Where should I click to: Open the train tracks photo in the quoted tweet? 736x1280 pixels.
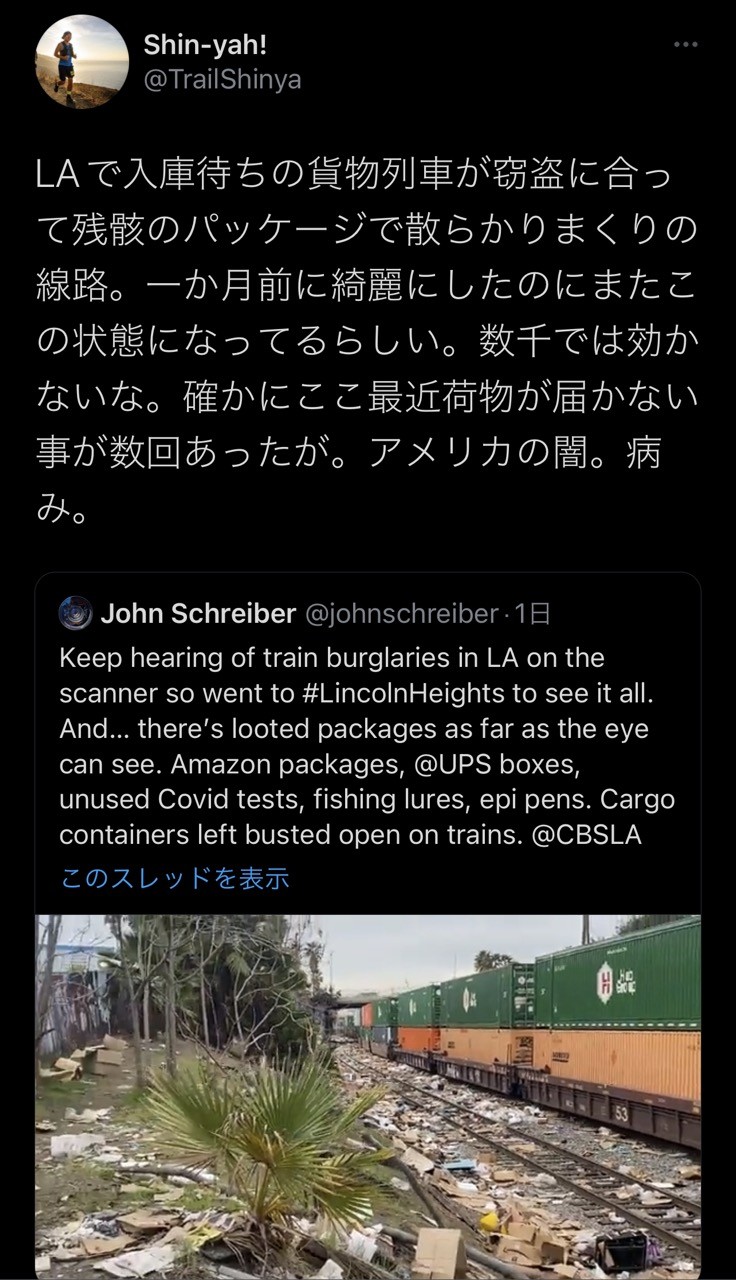pyautogui.click(x=368, y=1097)
